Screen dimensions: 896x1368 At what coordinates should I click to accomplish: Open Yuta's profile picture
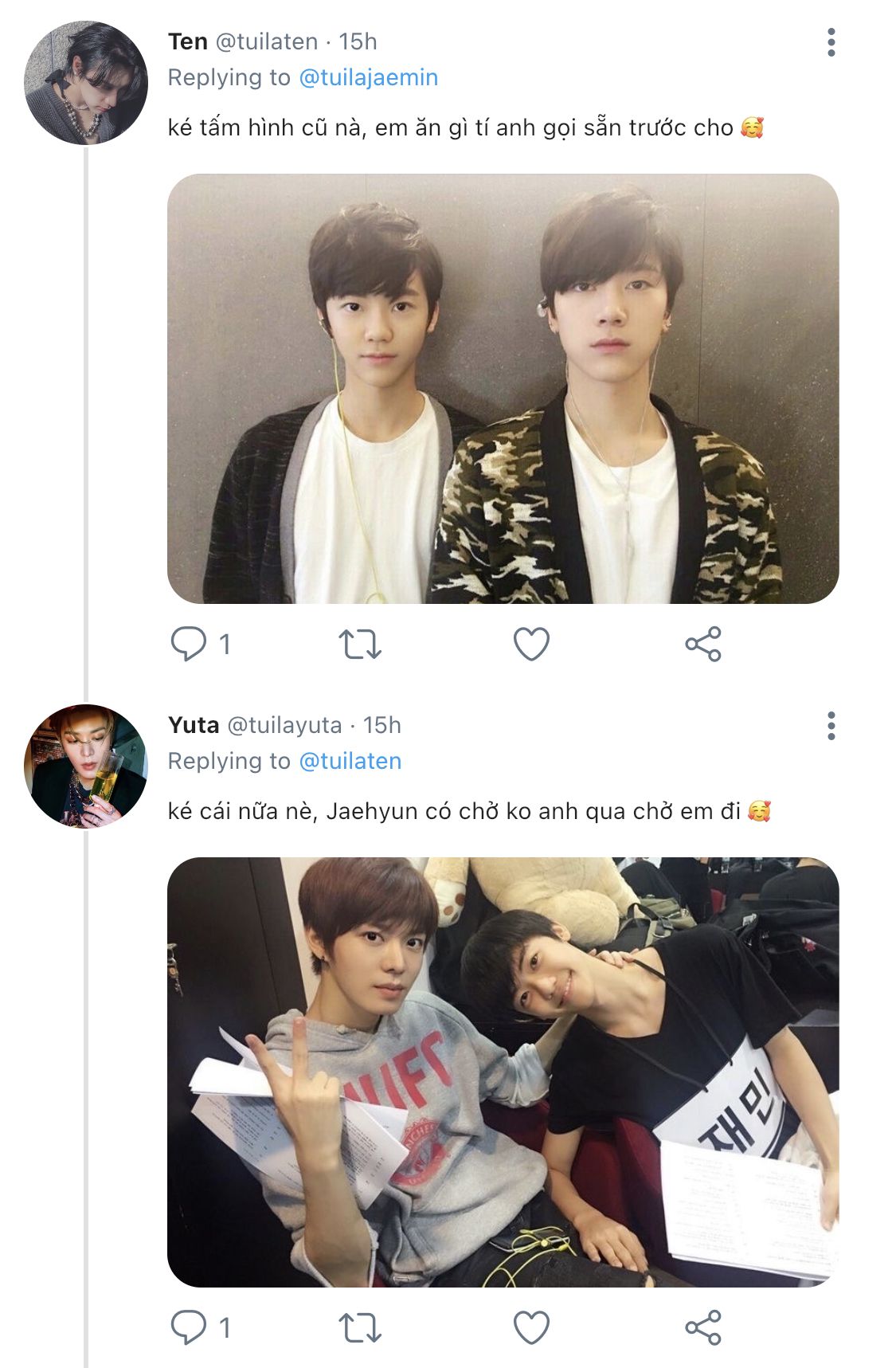86,766
